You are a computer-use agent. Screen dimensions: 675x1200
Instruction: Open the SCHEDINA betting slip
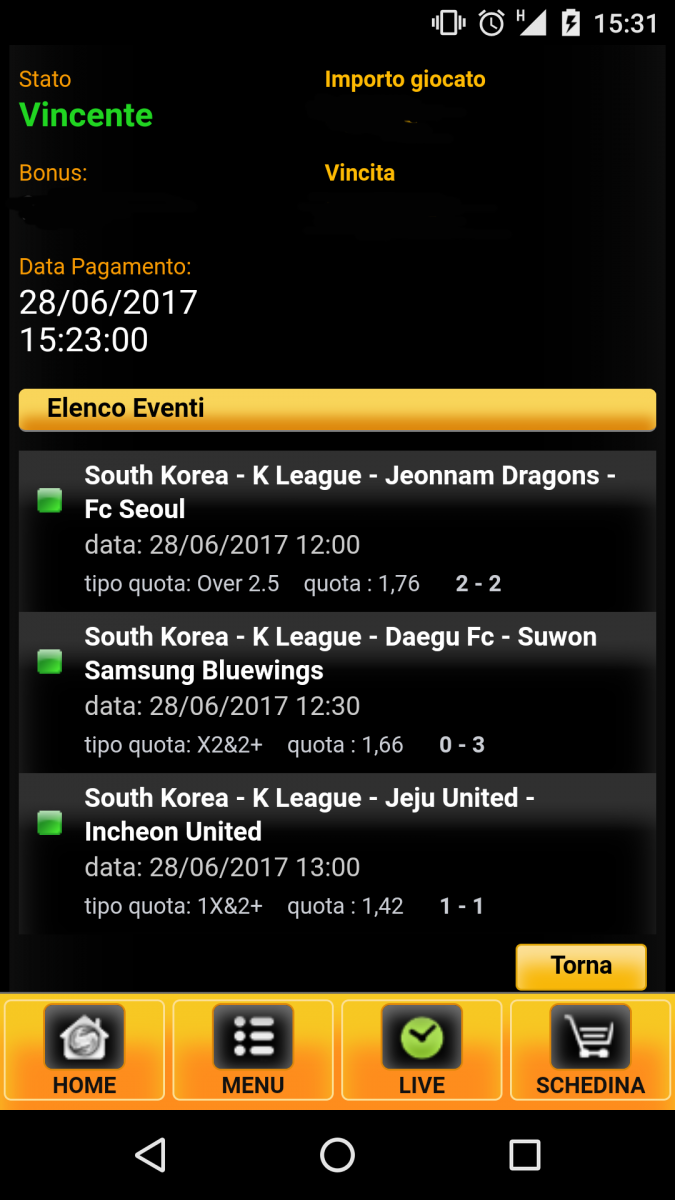click(x=590, y=1051)
